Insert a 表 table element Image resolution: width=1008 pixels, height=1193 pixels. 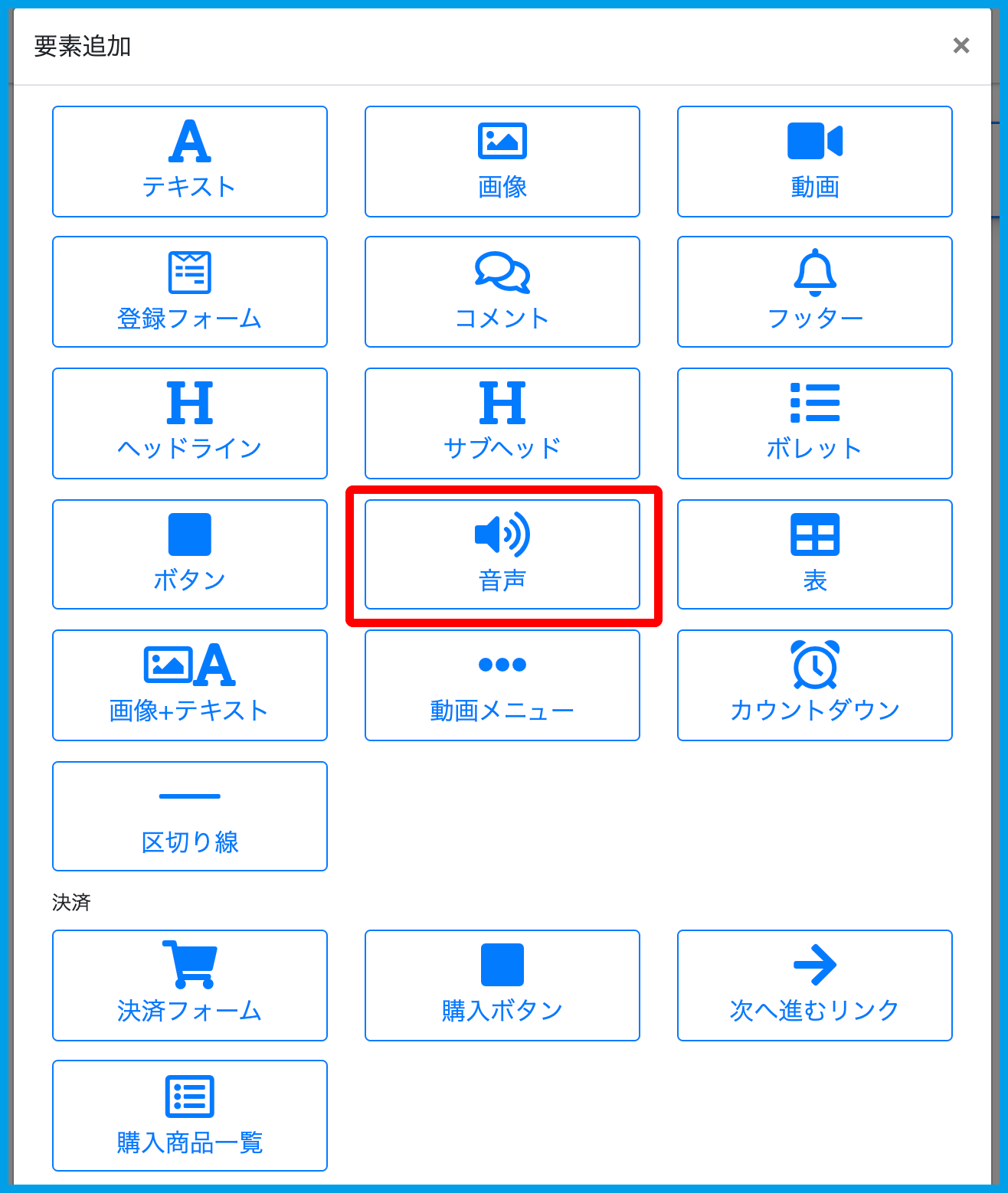(814, 554)
